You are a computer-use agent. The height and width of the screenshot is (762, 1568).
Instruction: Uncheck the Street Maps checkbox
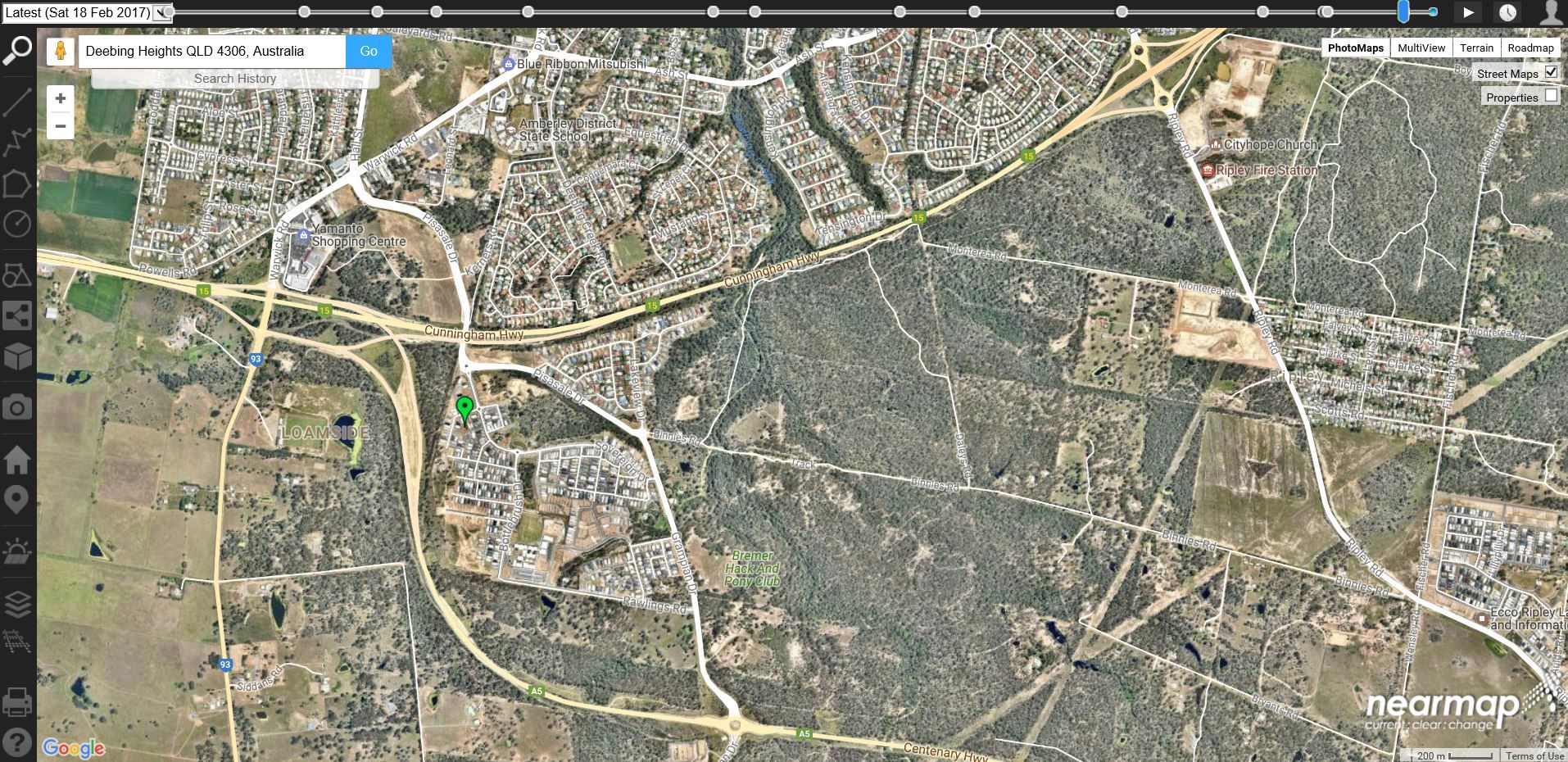1551,72
